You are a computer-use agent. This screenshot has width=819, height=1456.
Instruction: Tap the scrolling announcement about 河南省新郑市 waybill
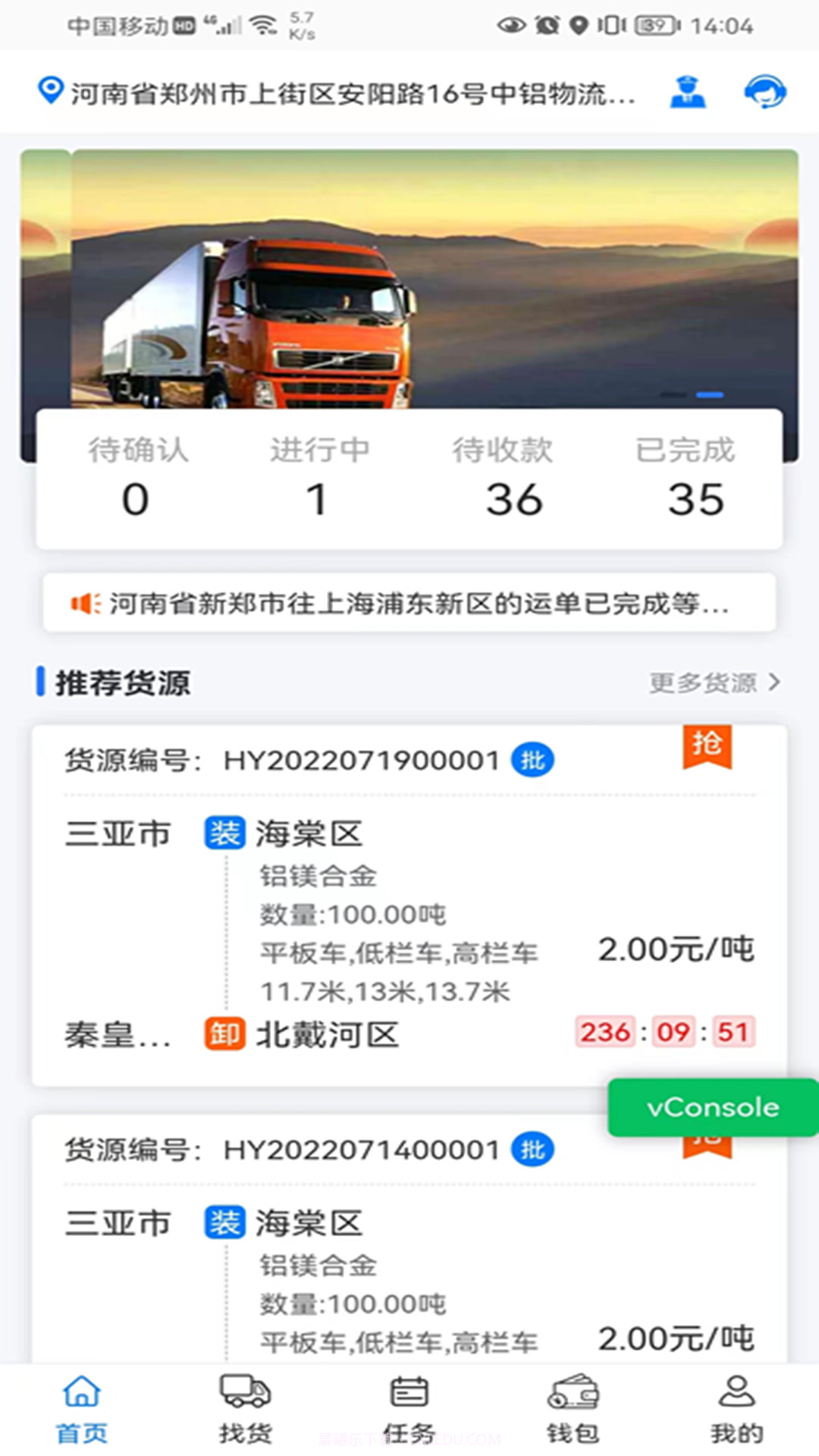(409, 603)
